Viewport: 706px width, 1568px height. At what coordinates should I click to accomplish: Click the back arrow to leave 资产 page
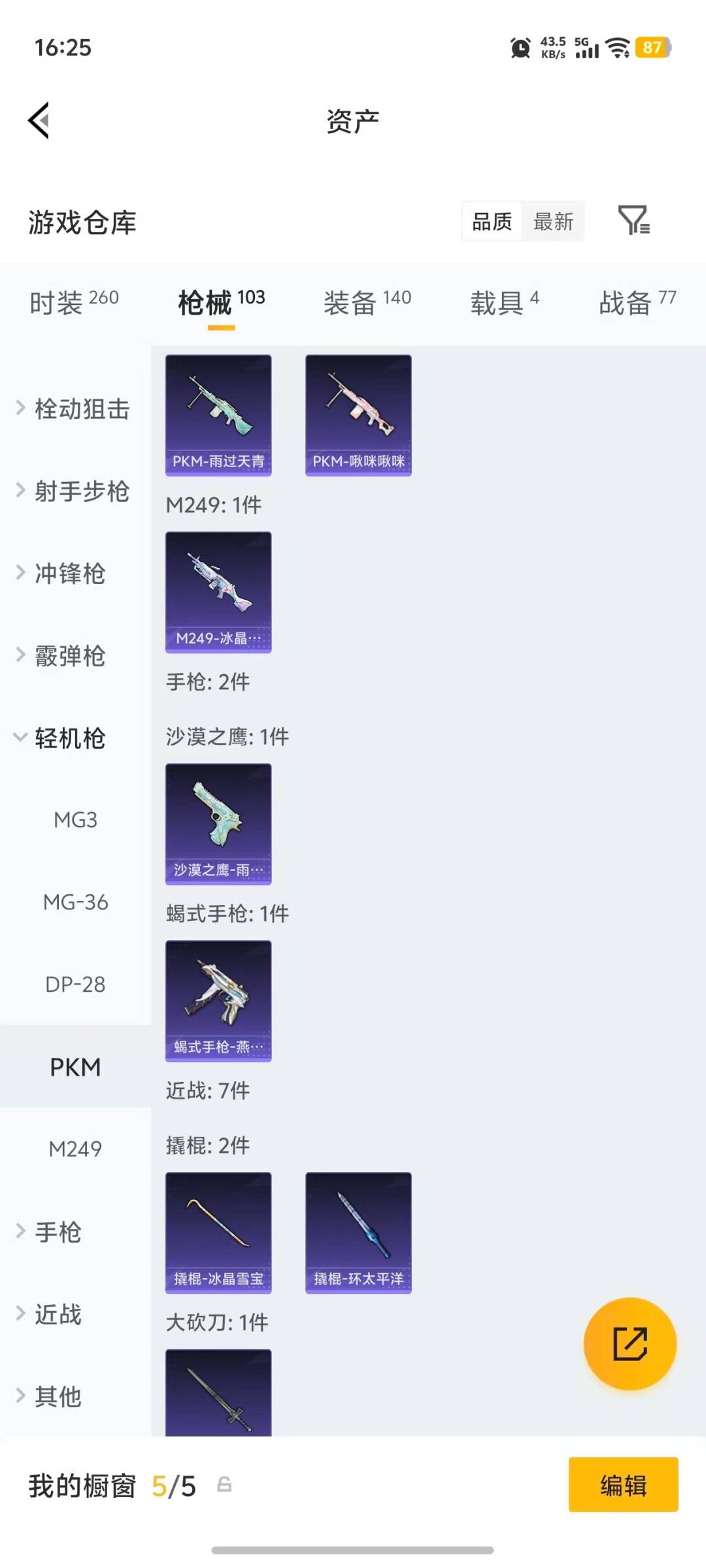click(39, 120)
